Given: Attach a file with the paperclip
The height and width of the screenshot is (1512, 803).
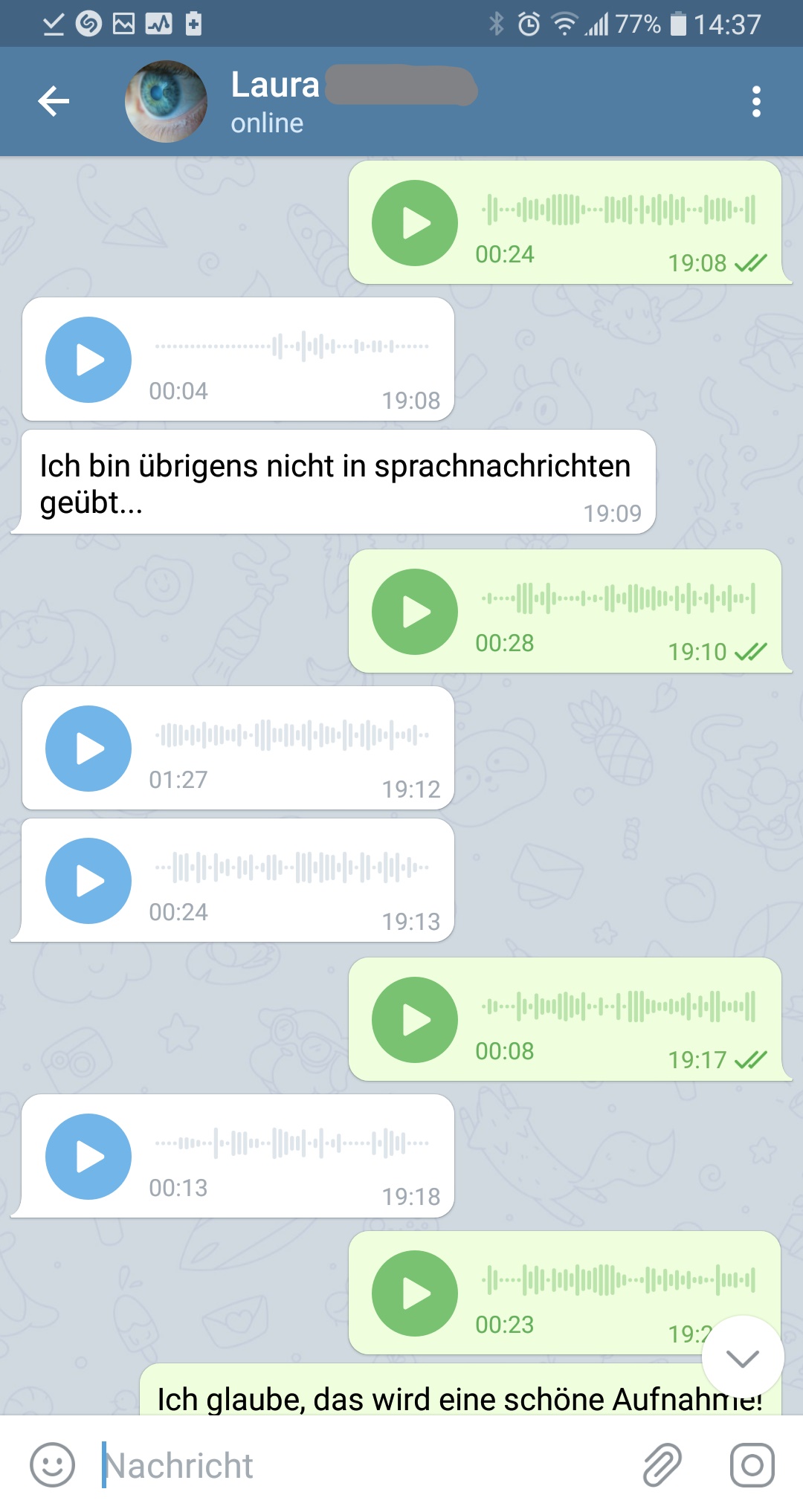Looking at the screenshot, I should pos(662,1465).
